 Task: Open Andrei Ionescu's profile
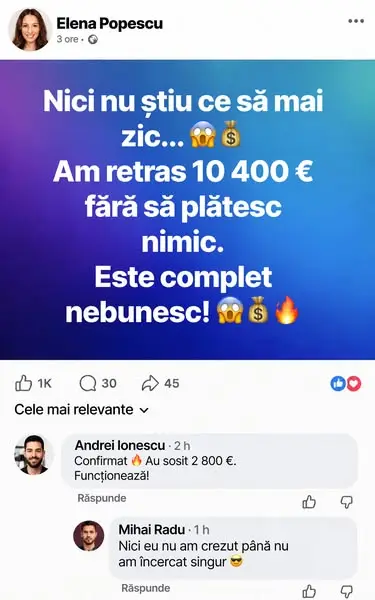34,455
